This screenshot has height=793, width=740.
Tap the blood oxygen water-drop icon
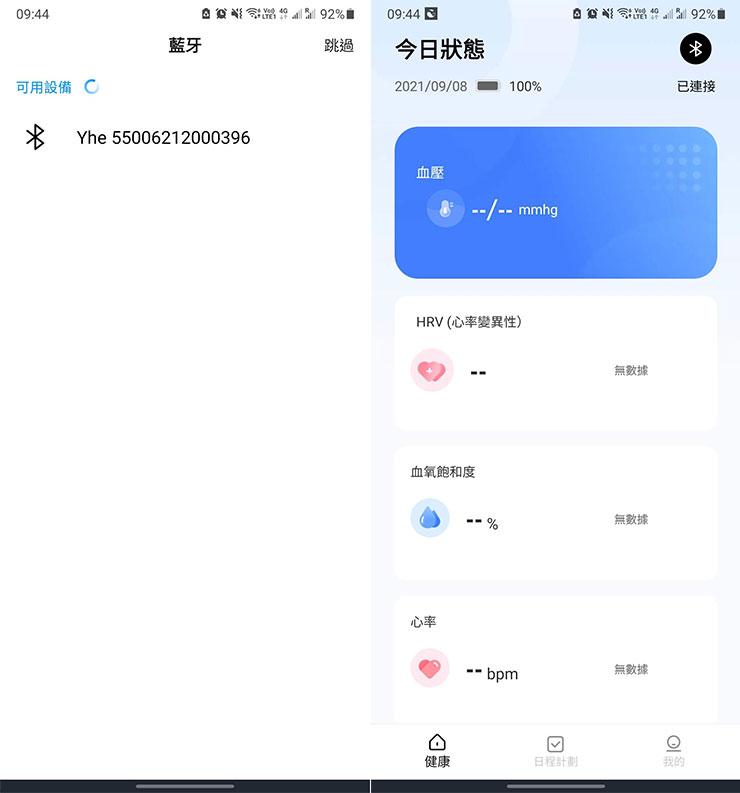pos(431,519)
